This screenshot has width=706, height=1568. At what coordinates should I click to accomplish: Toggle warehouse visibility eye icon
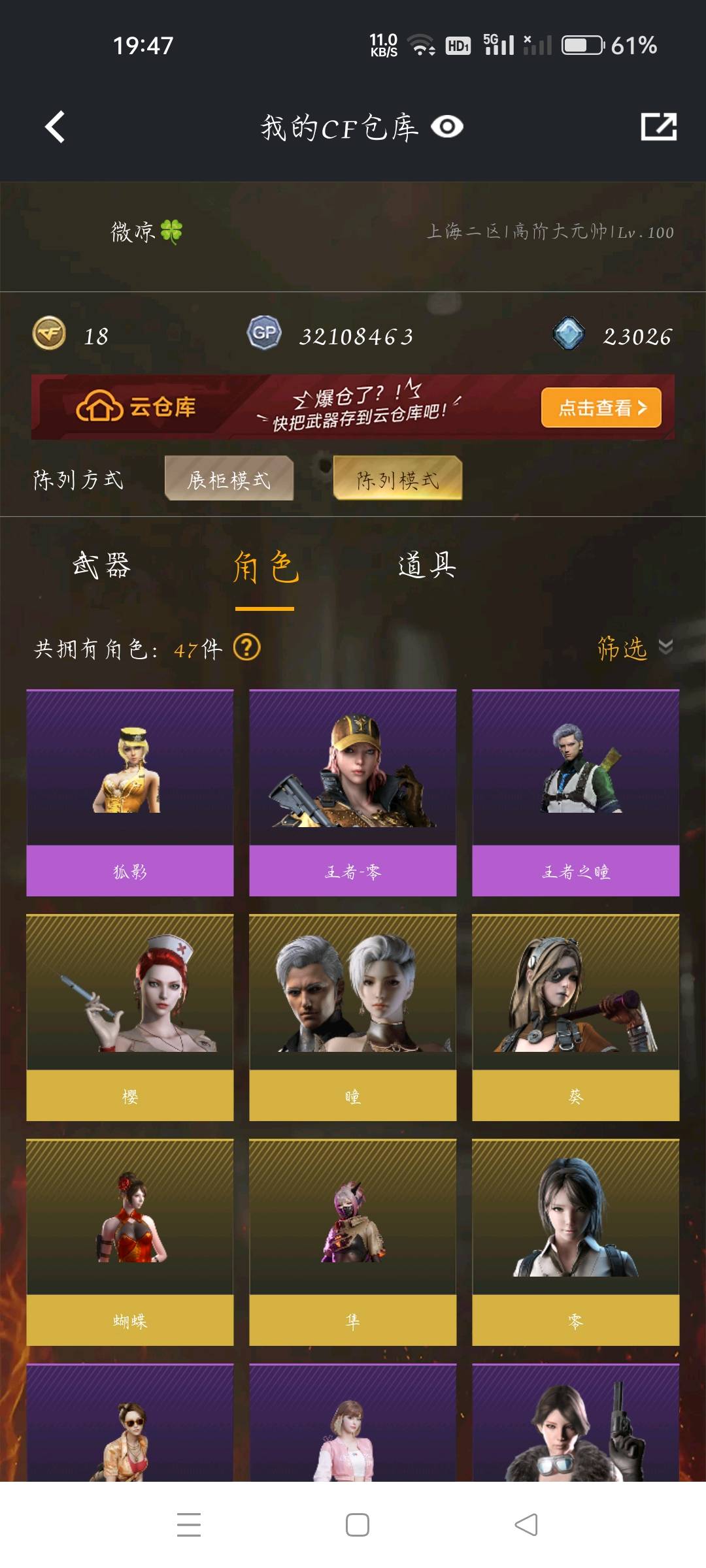point(447,127)
